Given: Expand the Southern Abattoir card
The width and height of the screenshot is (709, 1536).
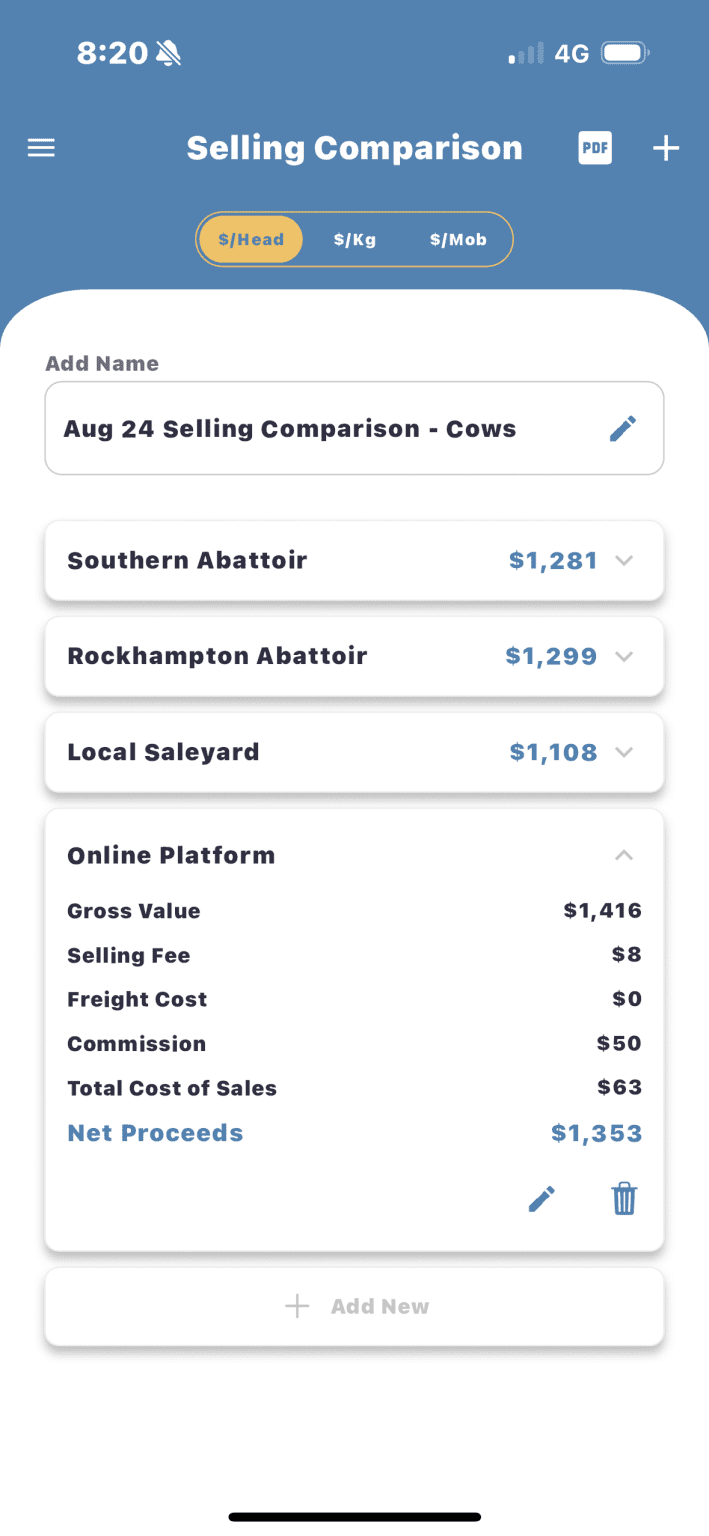Looking at the screenshot, I should (x=354, y=560).
